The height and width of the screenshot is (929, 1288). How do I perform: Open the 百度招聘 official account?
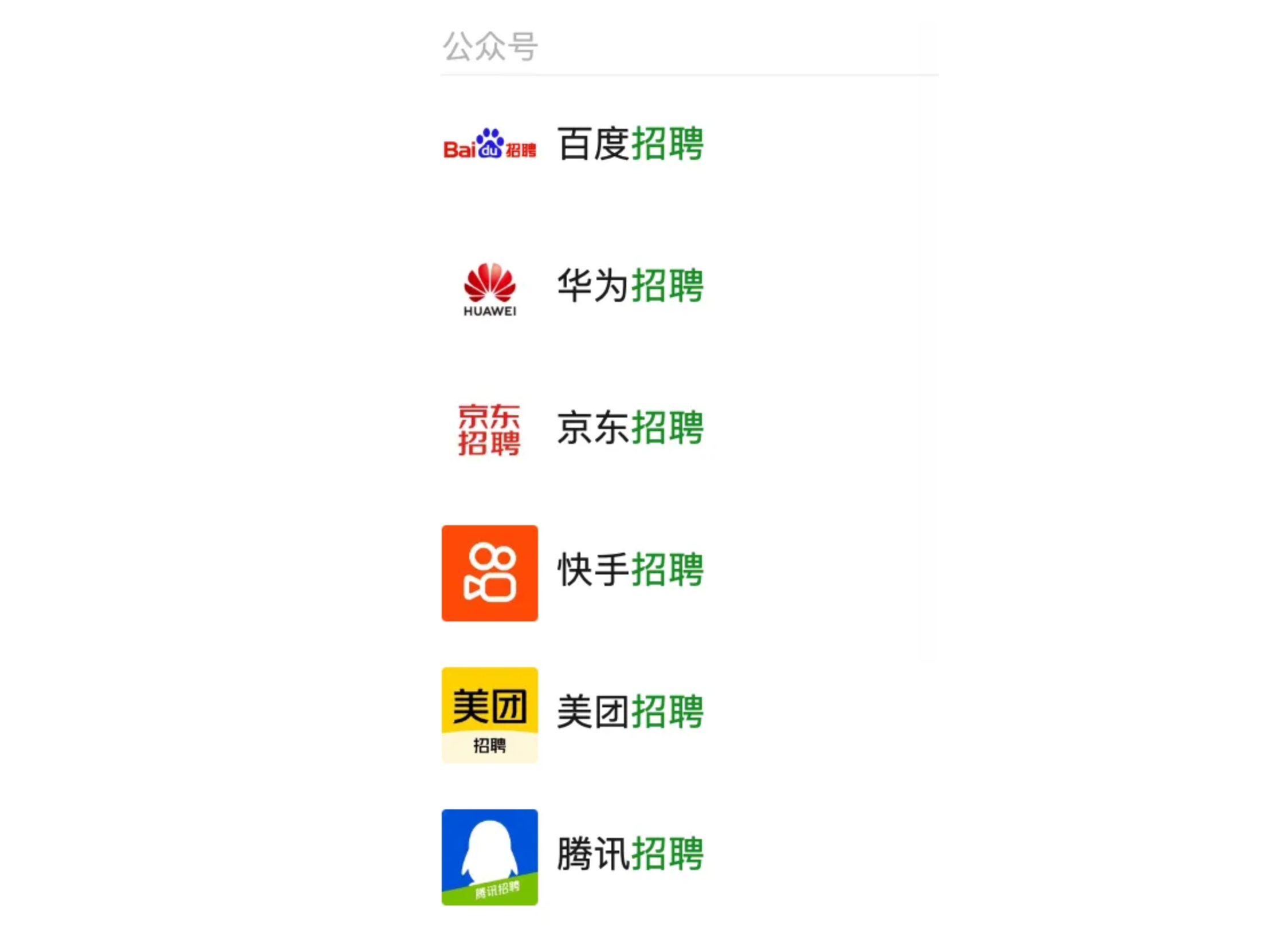(x=629, y=144)
